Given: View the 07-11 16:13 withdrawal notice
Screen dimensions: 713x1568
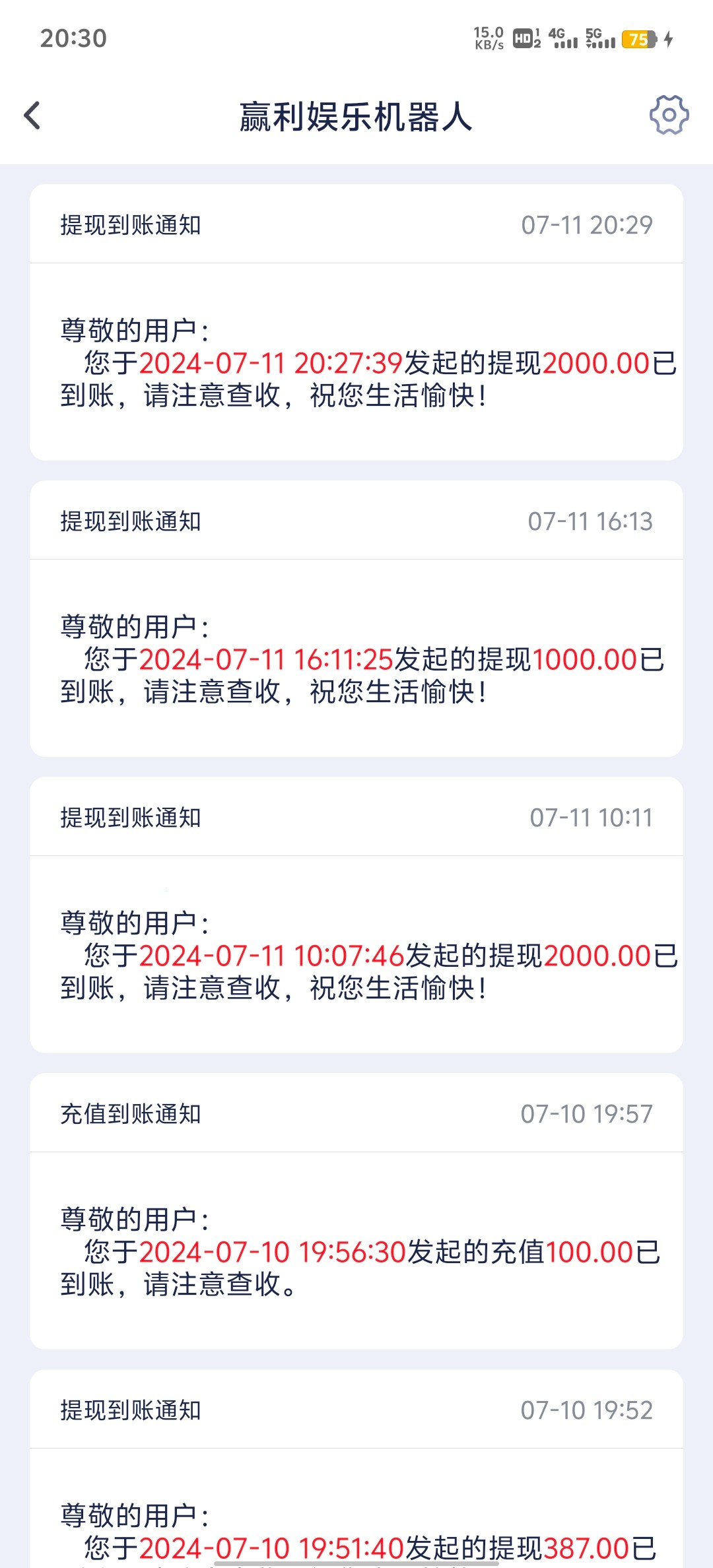Looking at the screenshot, I should 356,618.
